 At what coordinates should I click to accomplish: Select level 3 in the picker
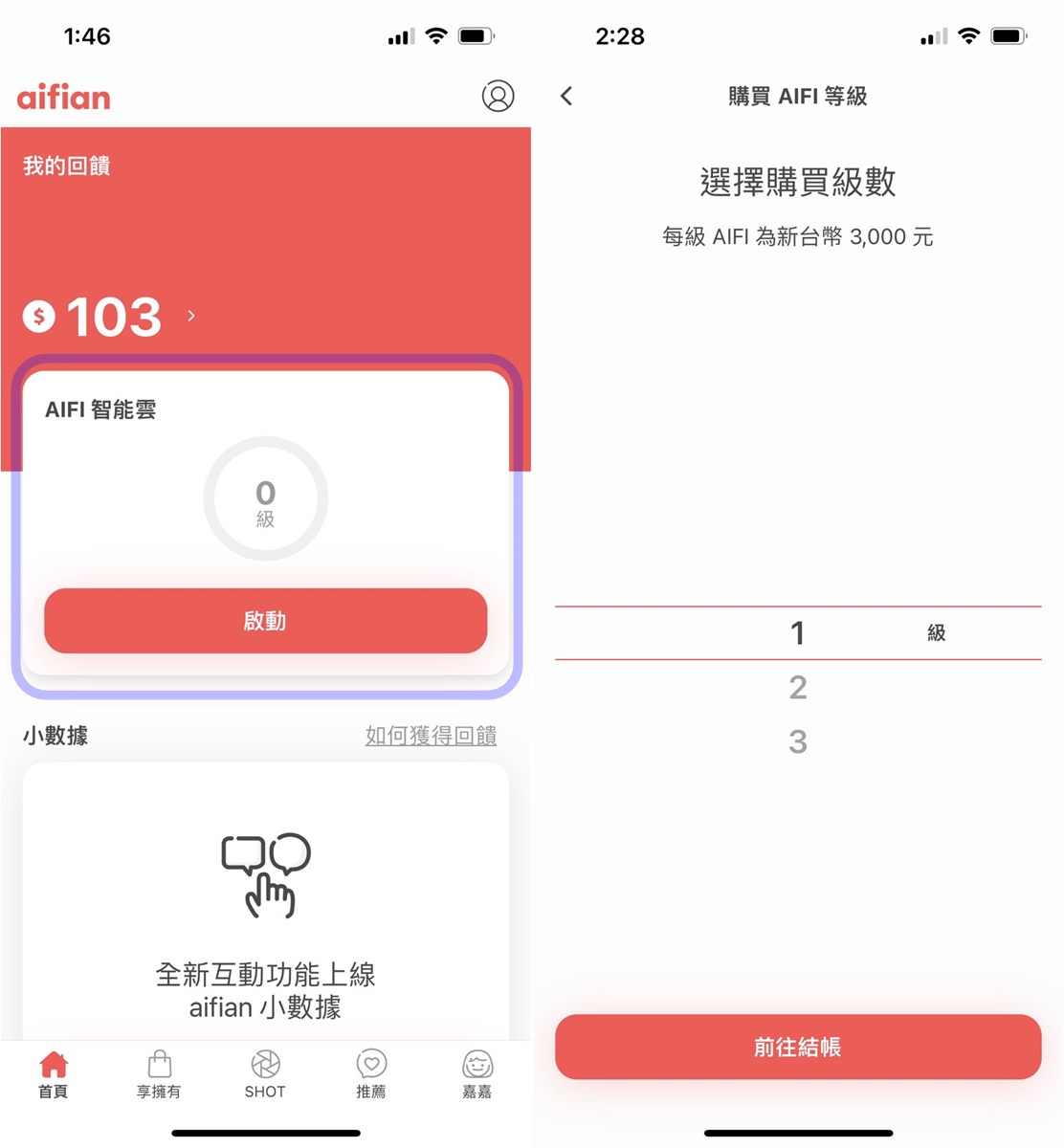(798, 741)
